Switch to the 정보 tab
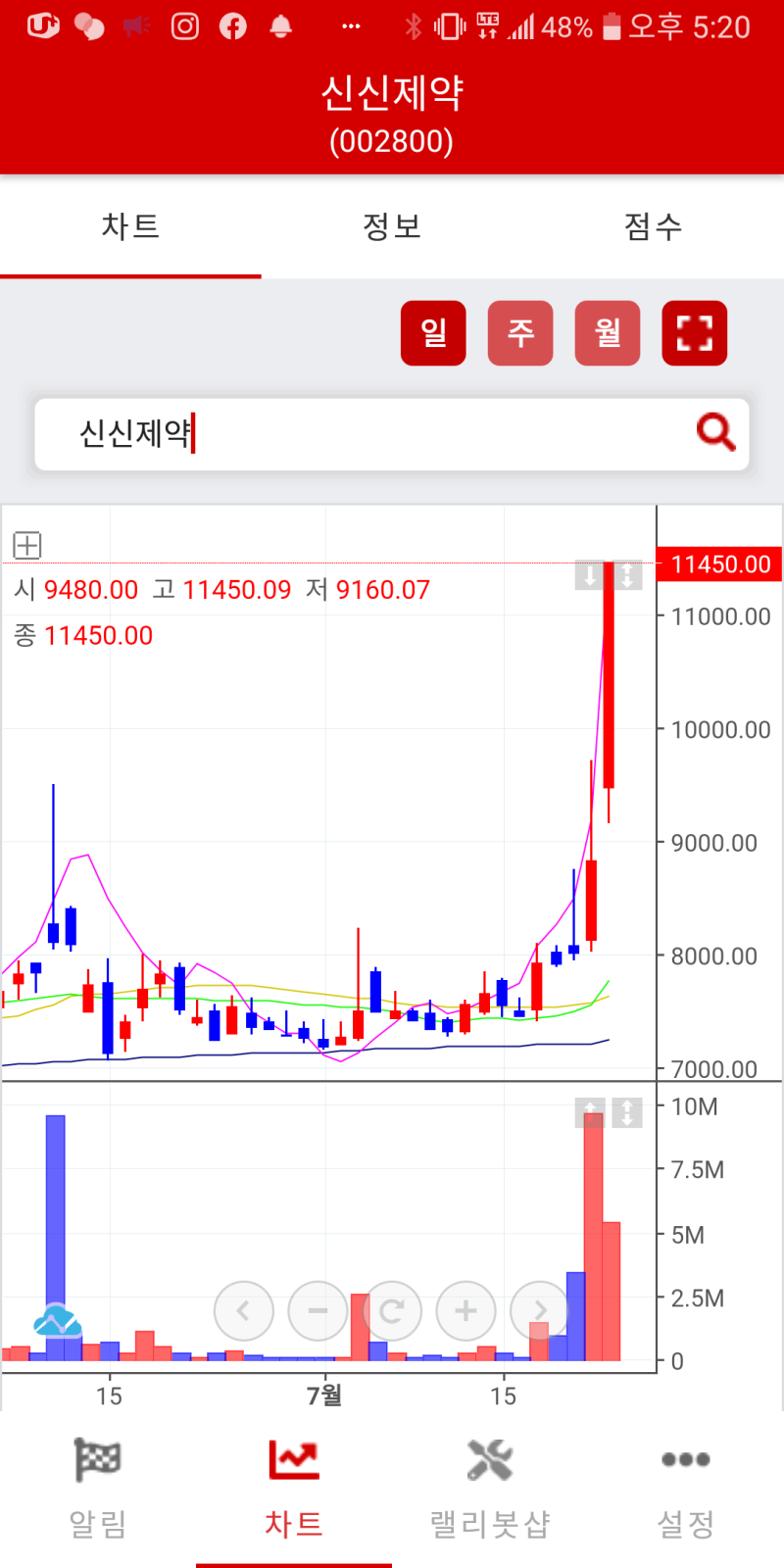This screenshot has height=1568, width=784. point(392,225)
